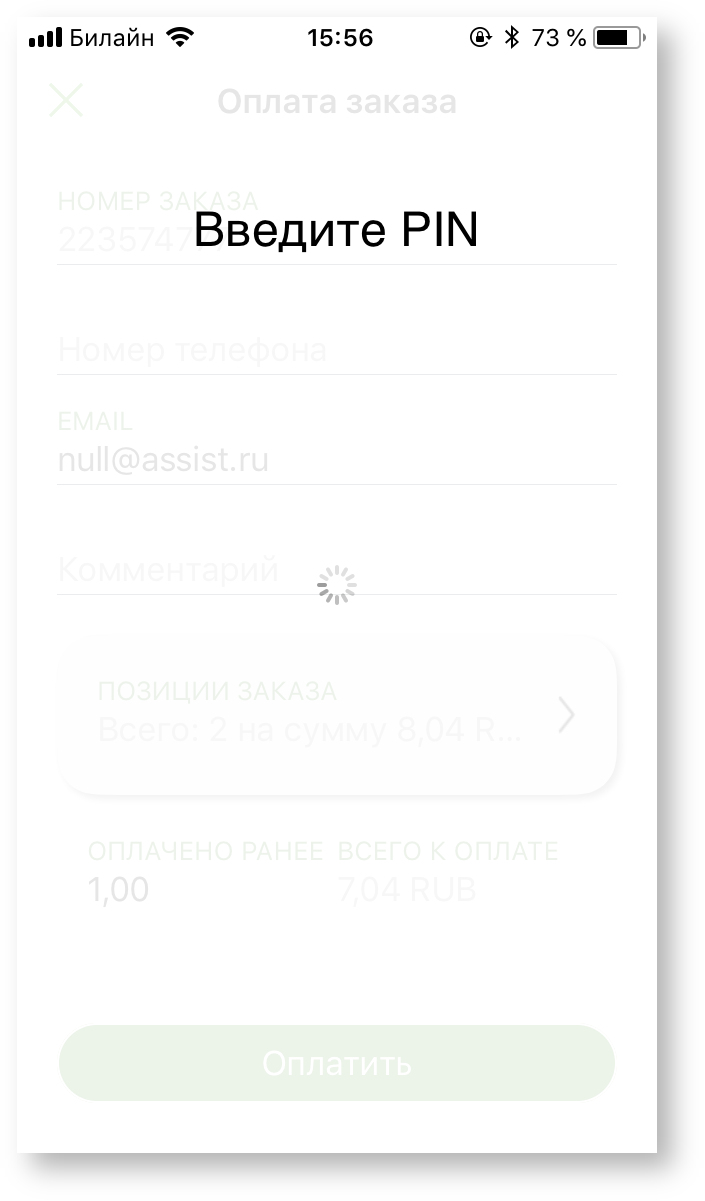Viewport: 705px width, 1201px height.
Task: Tap the Оплатить button
Action: tap(337, 1063)
